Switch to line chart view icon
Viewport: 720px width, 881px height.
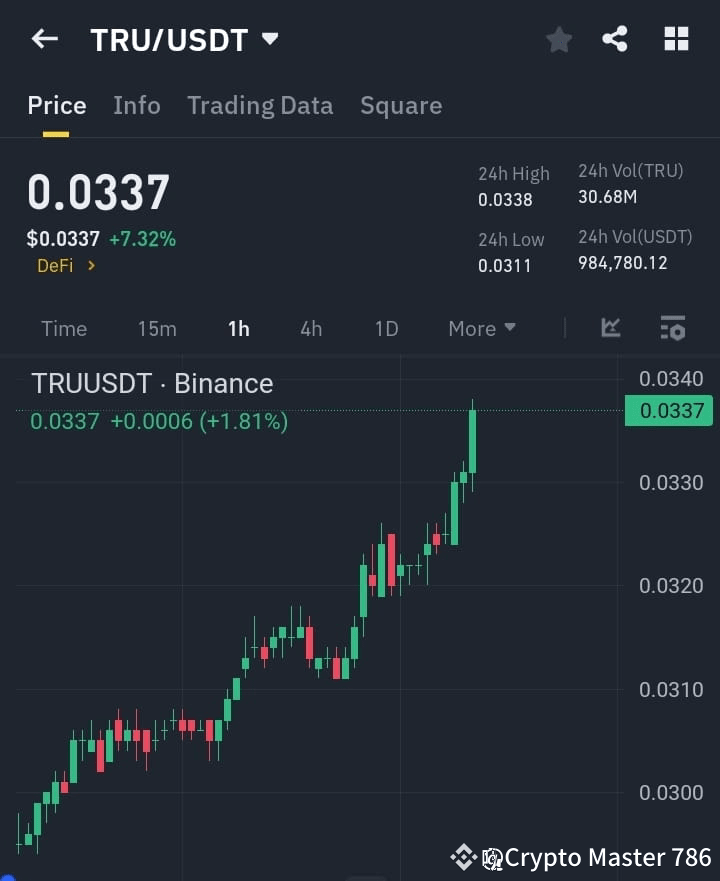pyautogui.click(x=611, y=328)
